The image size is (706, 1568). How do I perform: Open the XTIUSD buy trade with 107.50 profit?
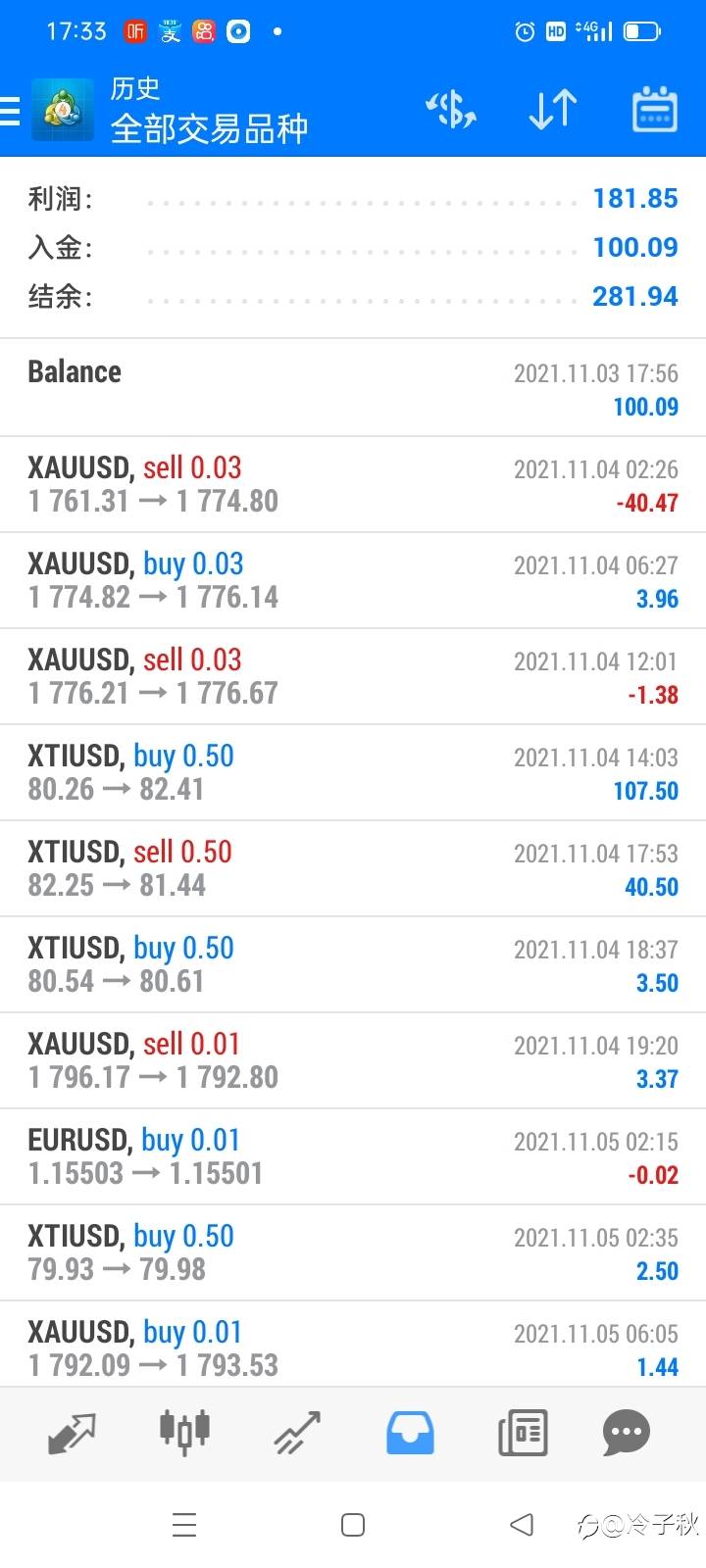(353, 773)
